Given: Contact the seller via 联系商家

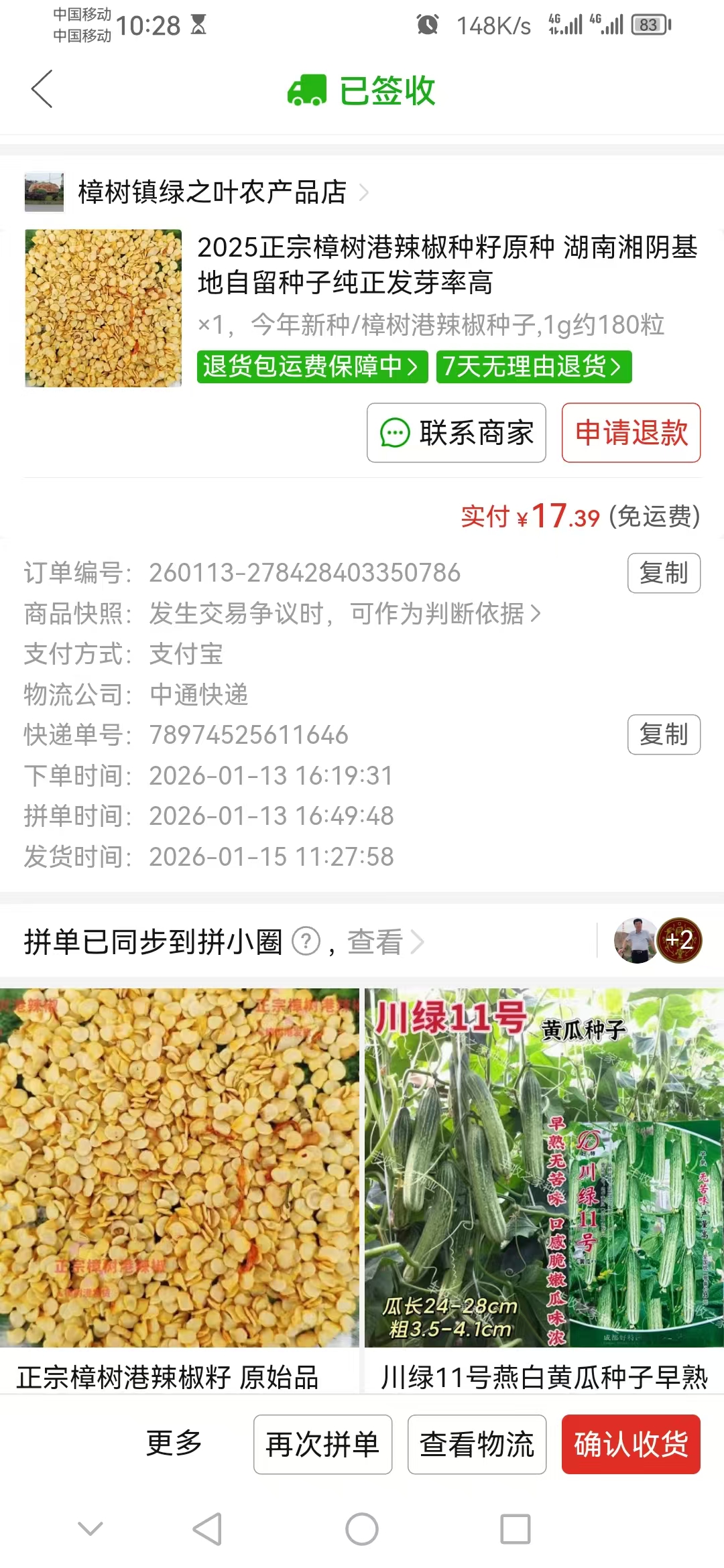Looking at the screenshot, I should [457, 433].
